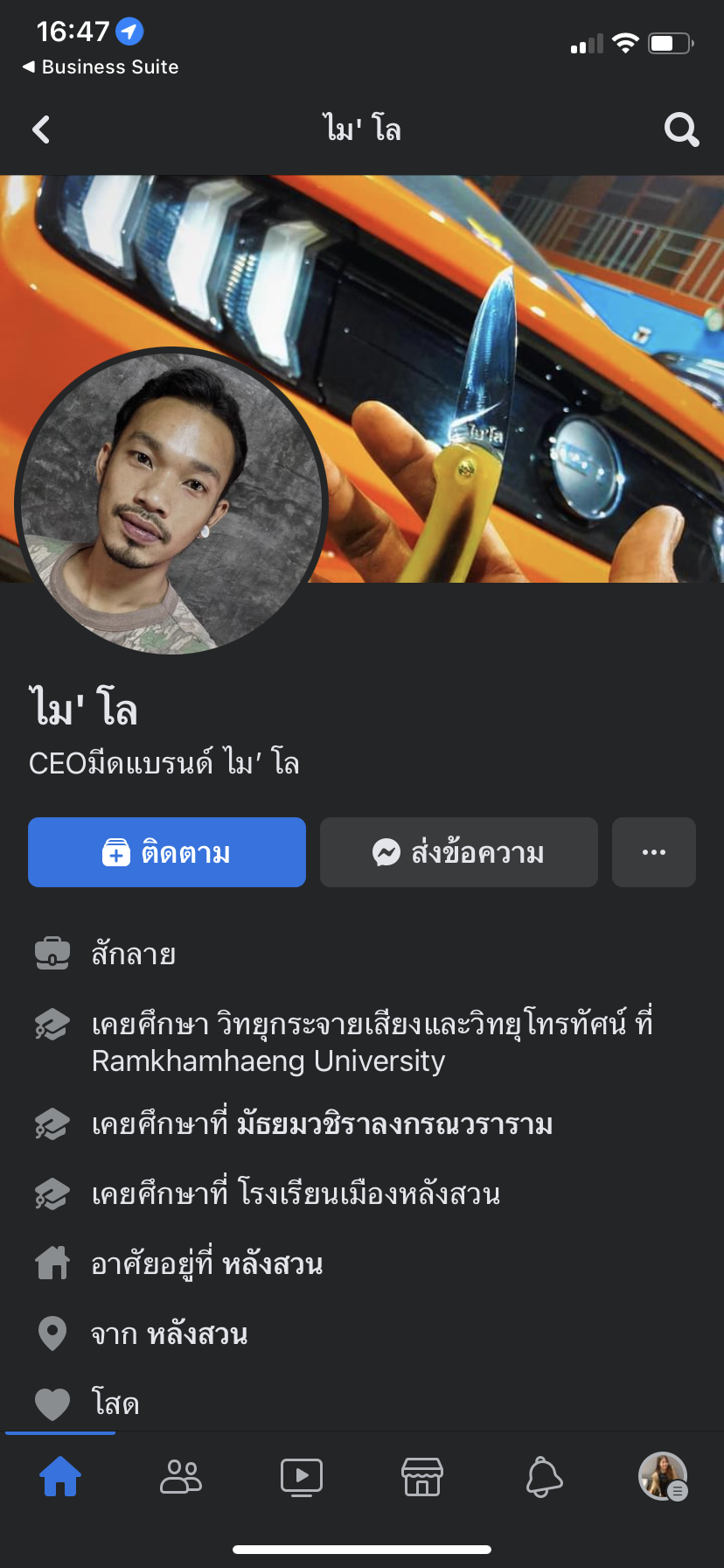Send a message via ส่งข้อความ

click(459, 852)
